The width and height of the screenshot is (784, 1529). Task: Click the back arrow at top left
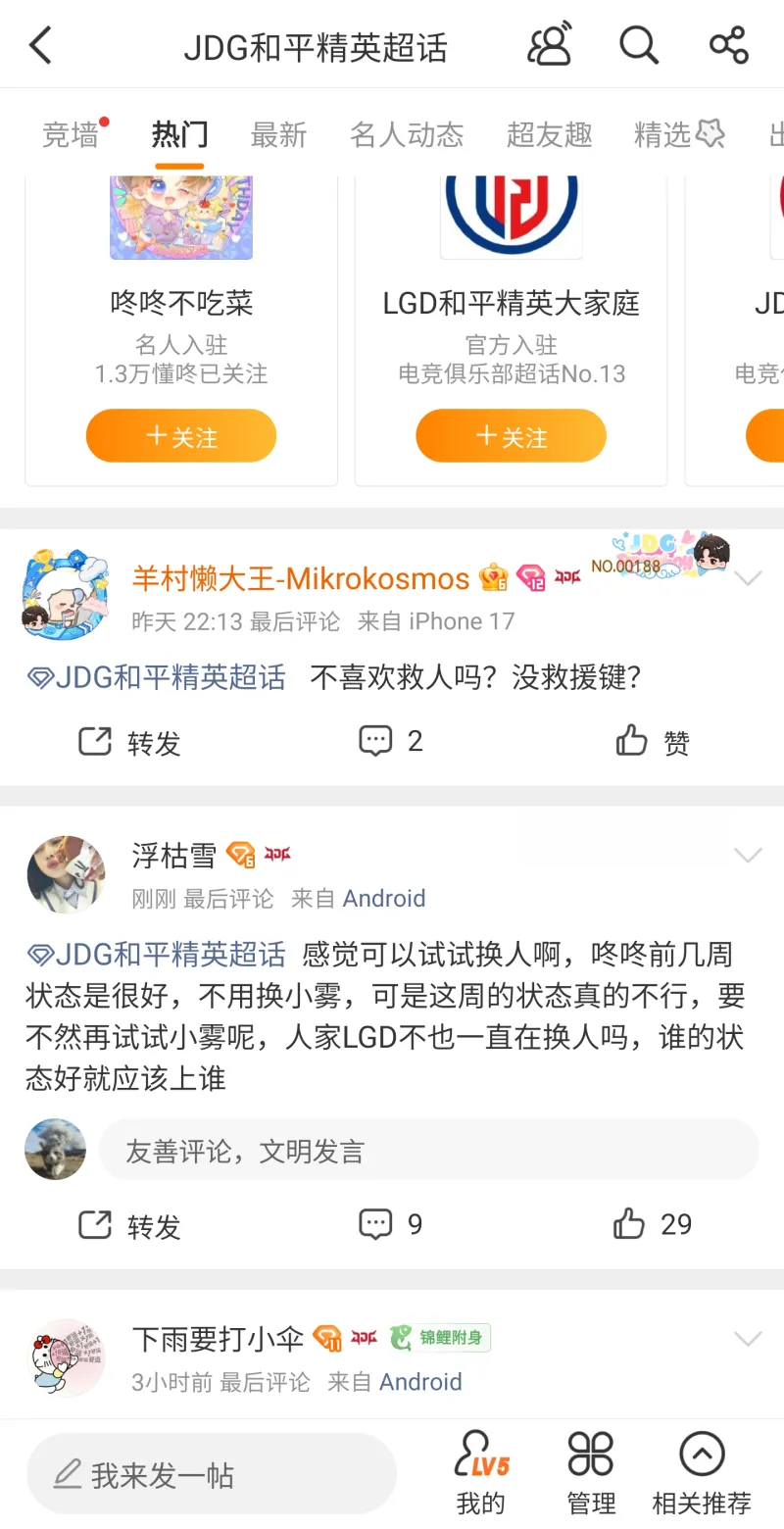click(39, 44)
